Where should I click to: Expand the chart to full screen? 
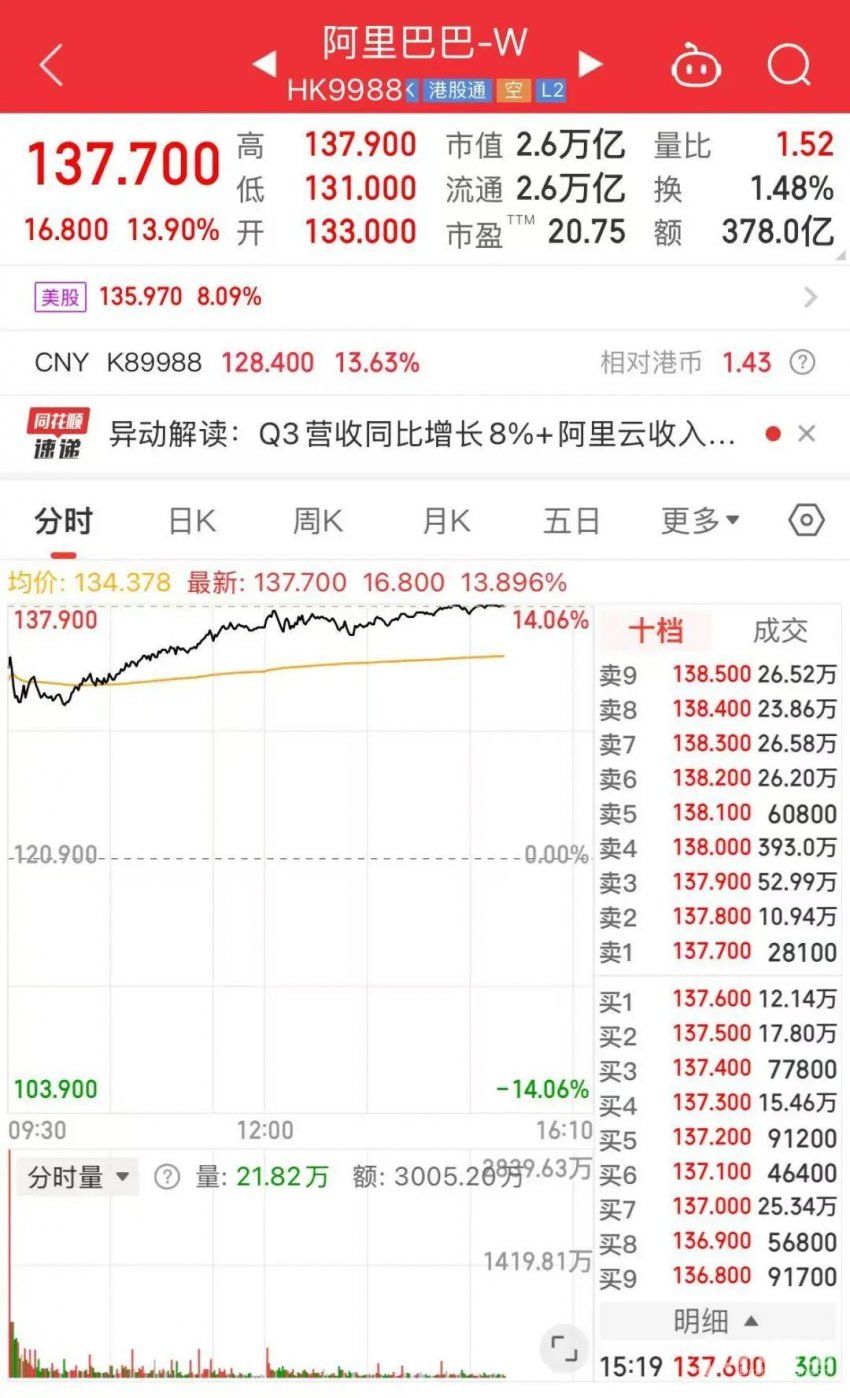(x=565, y=1349)
